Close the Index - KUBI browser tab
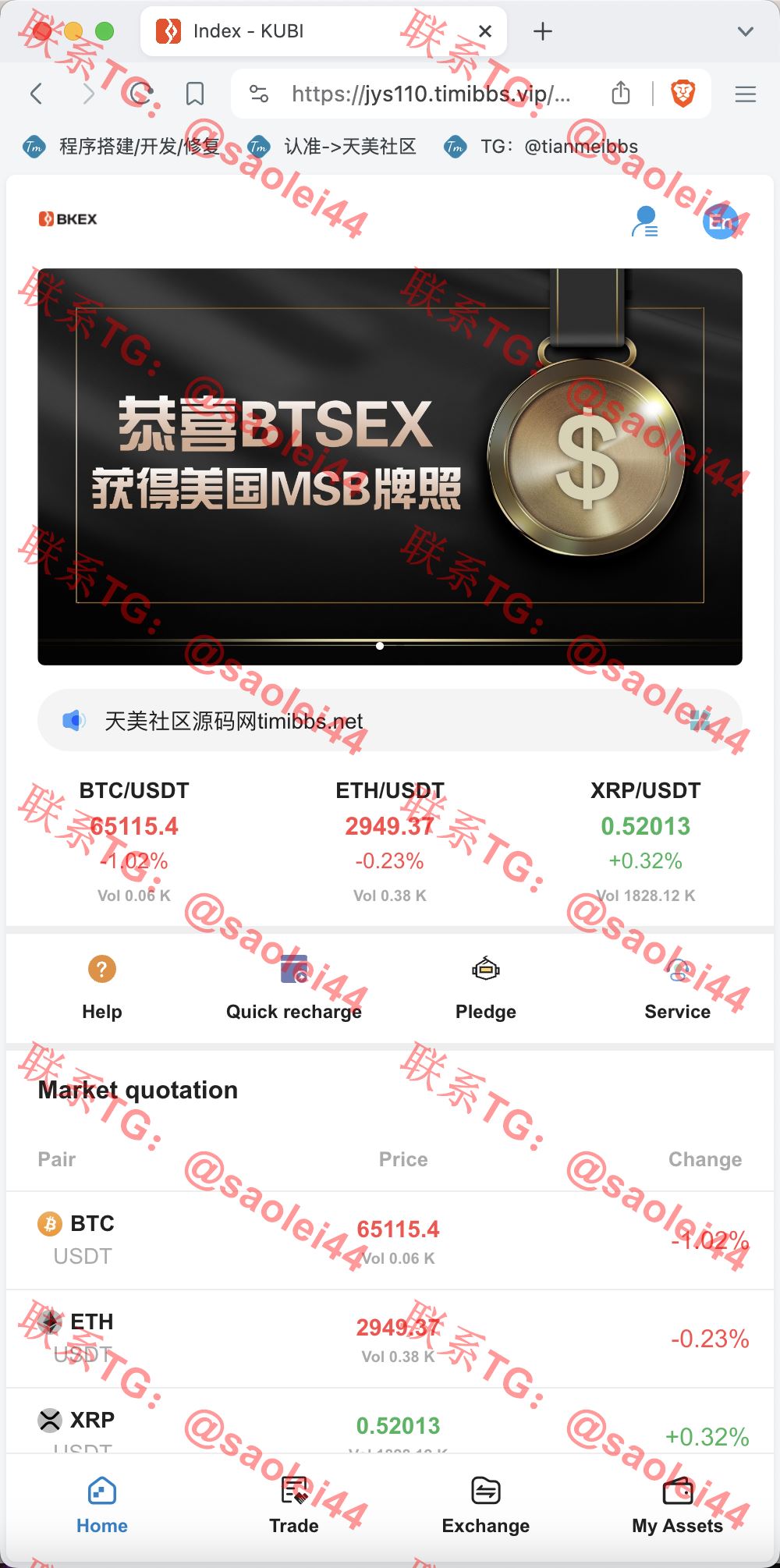This screenshot has width=780, height=1568. [x=484, y=31]
